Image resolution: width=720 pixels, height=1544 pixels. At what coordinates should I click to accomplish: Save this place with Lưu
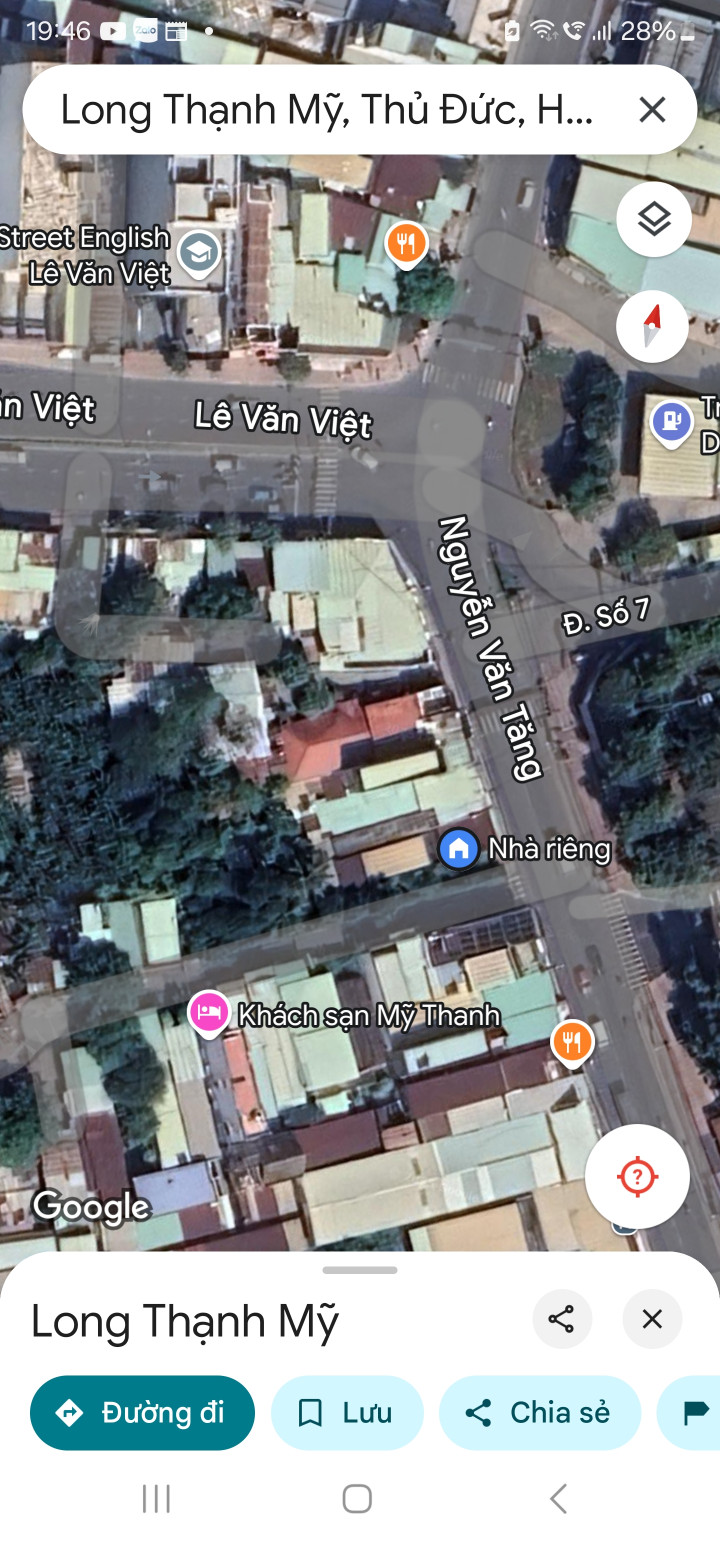point(347,1413)
